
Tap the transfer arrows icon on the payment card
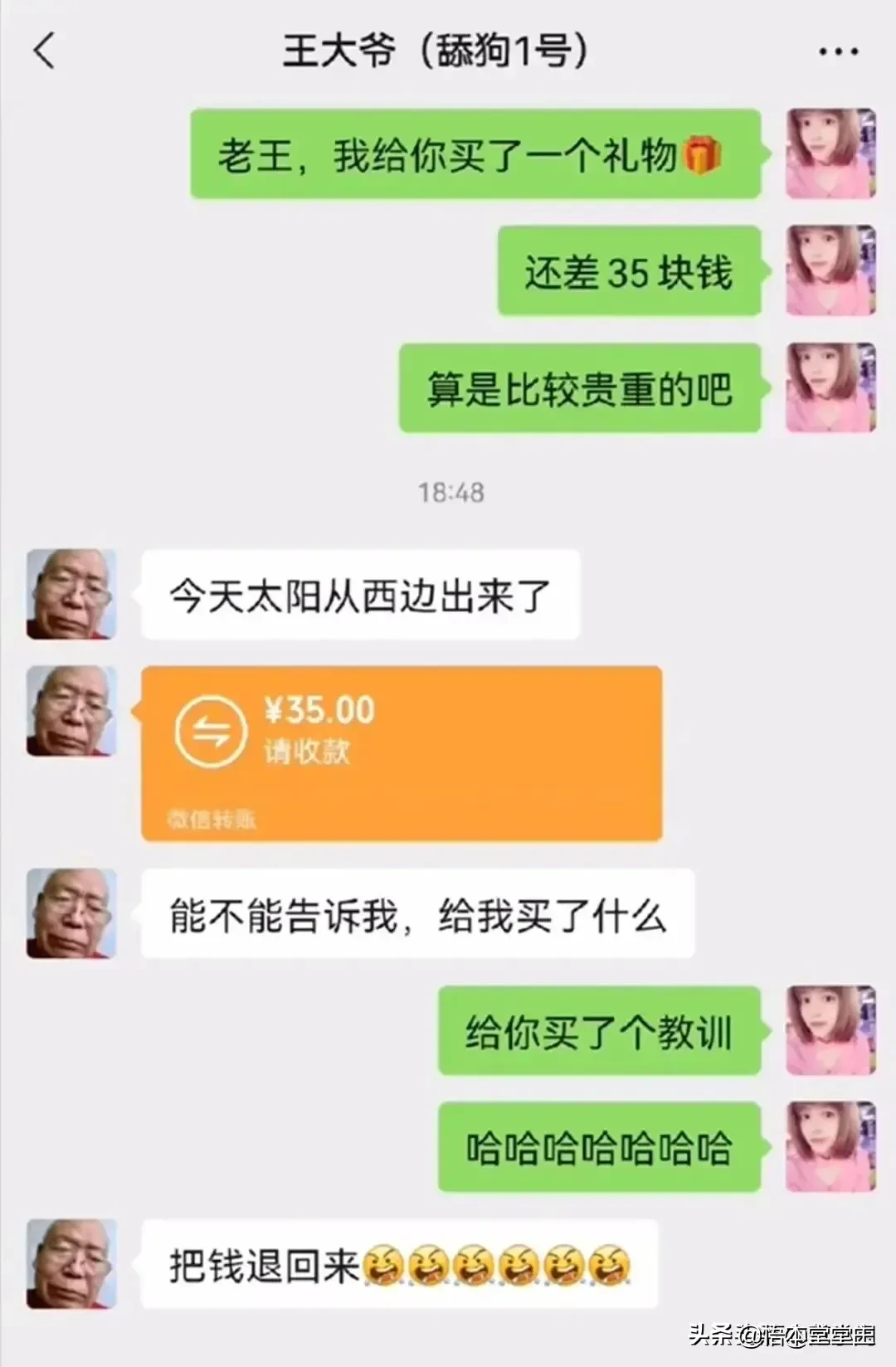pos(211,730)
